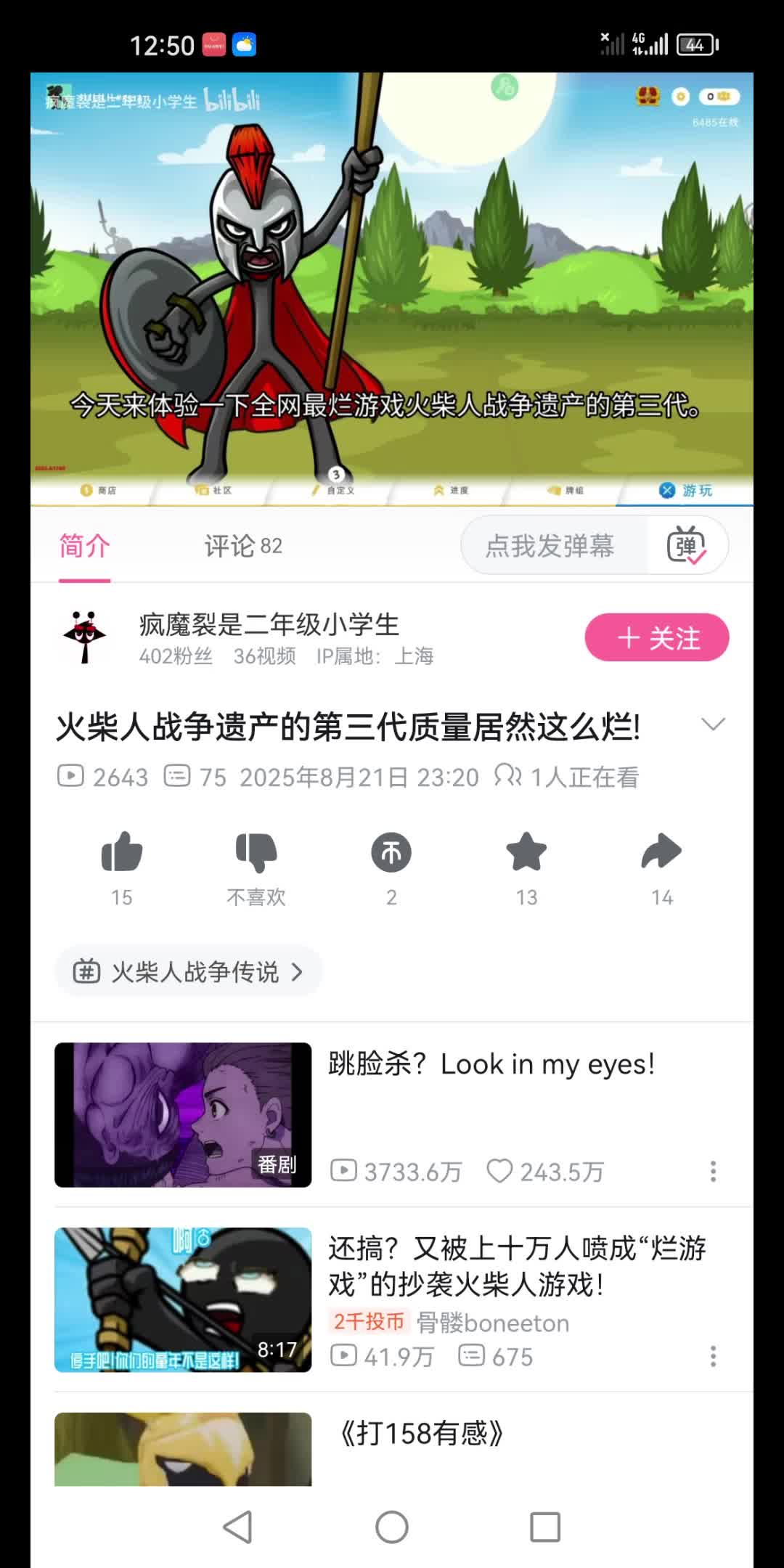Open the uploader's avatar profile

85,637
